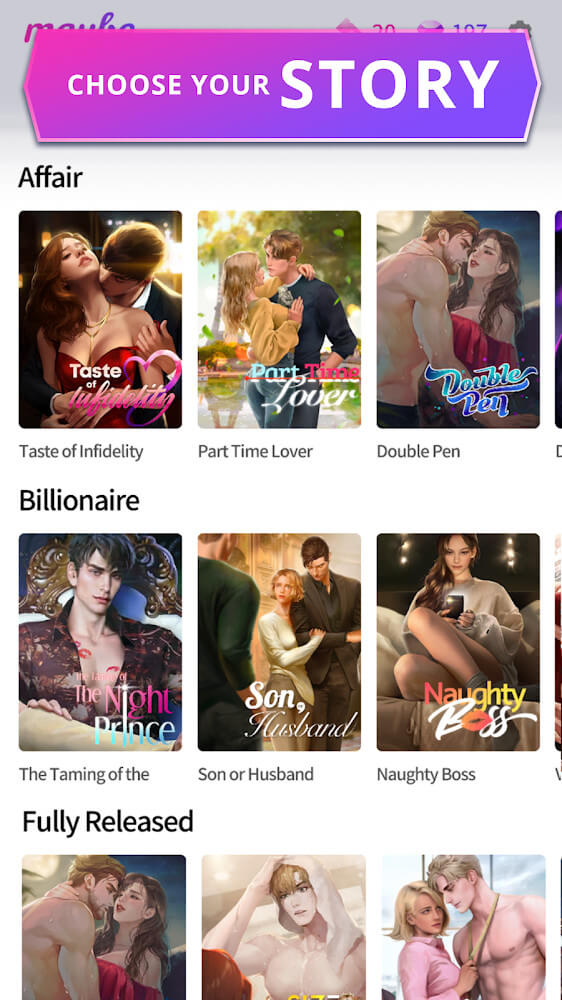Open the Taste of Infidelity story
The image size is (562, 1000).
100,320
